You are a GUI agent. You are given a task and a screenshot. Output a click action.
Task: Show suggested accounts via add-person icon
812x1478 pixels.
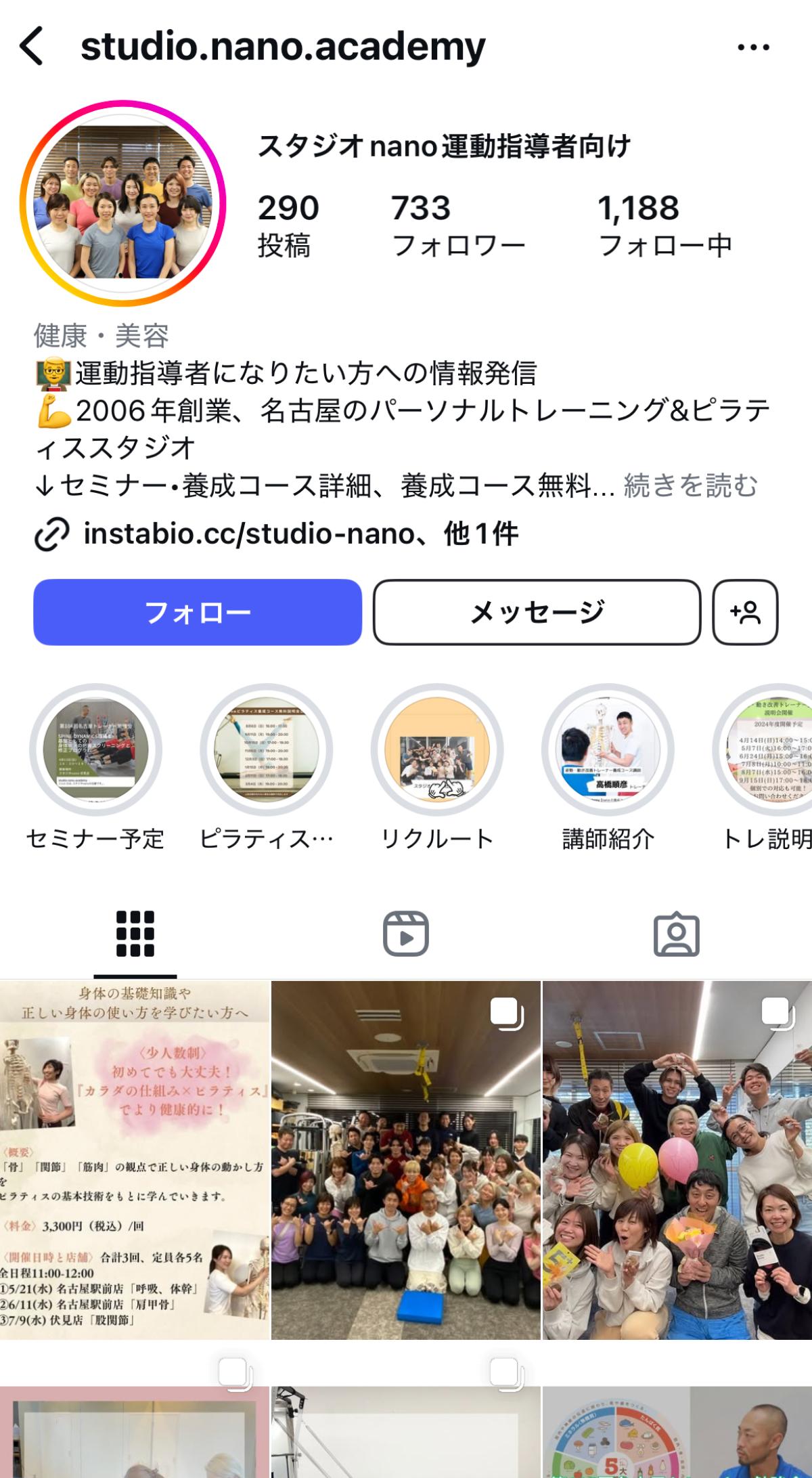(745, 612)
